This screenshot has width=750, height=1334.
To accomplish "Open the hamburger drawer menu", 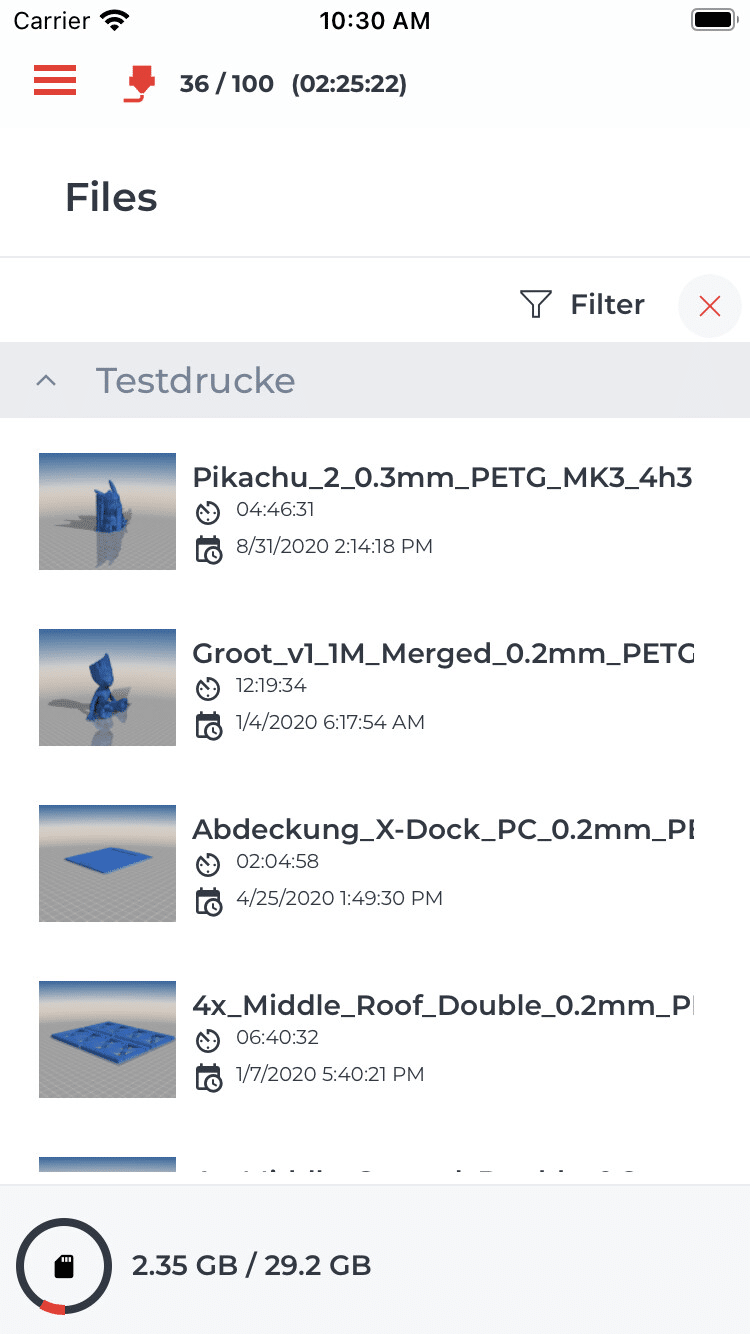I will [55, 80].
